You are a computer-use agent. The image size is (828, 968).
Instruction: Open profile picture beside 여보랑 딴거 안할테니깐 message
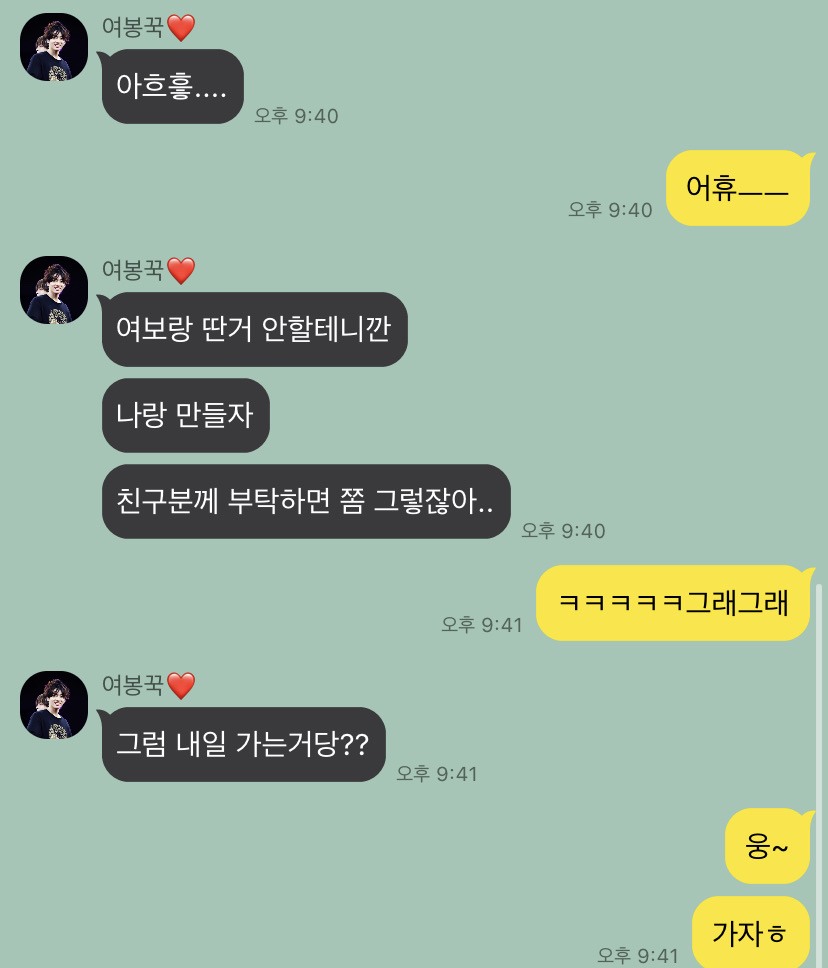(54, 290)
